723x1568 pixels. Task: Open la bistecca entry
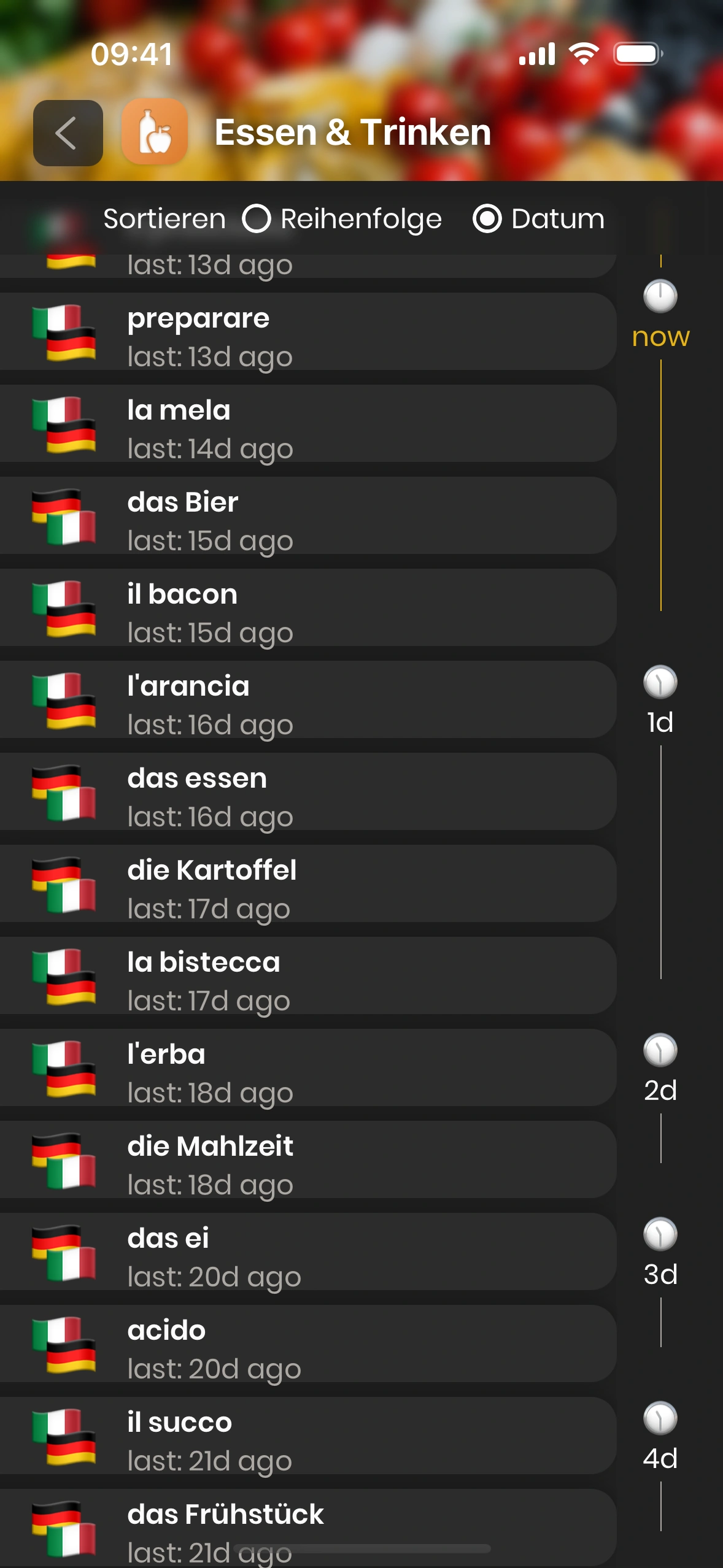[x=307, y=976]
